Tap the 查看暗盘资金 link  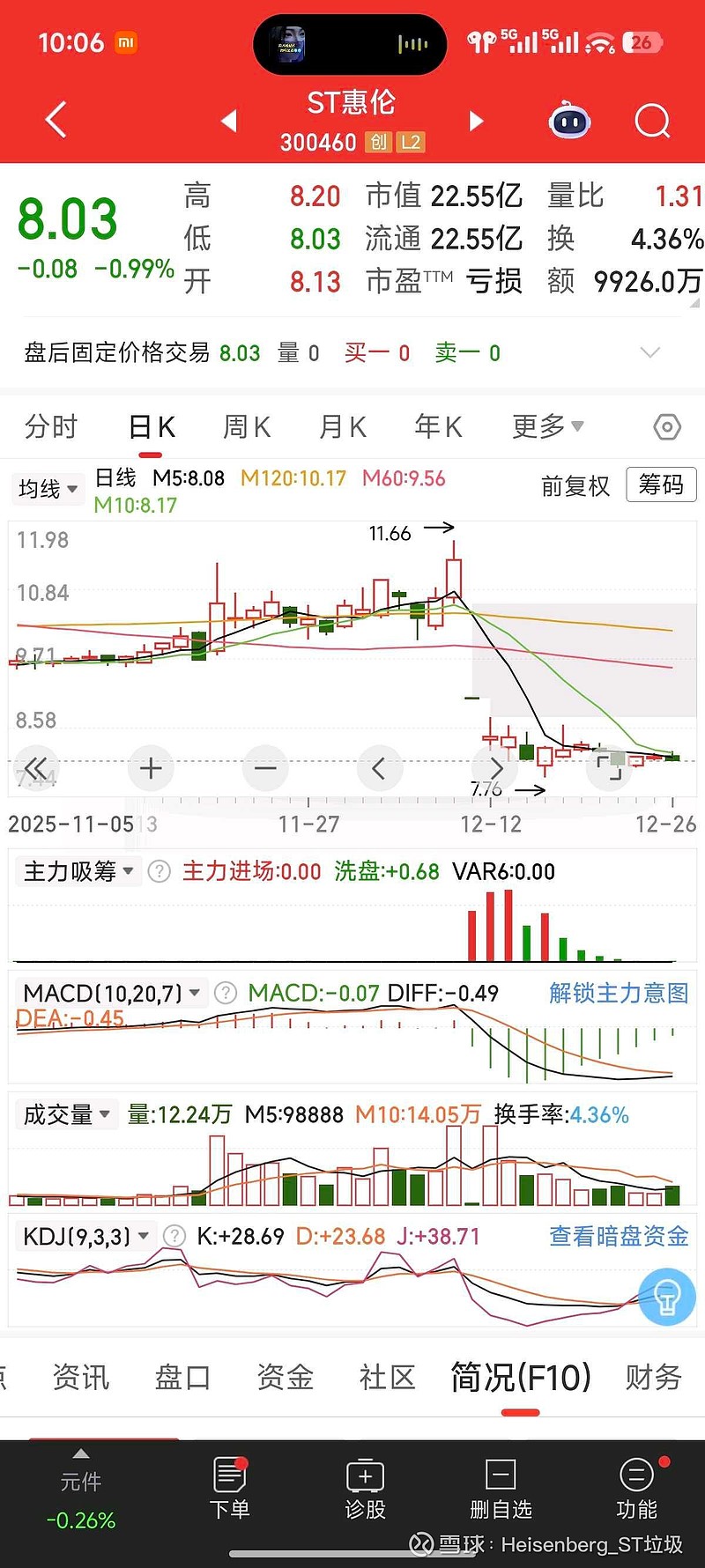(x=619, y=1237)
